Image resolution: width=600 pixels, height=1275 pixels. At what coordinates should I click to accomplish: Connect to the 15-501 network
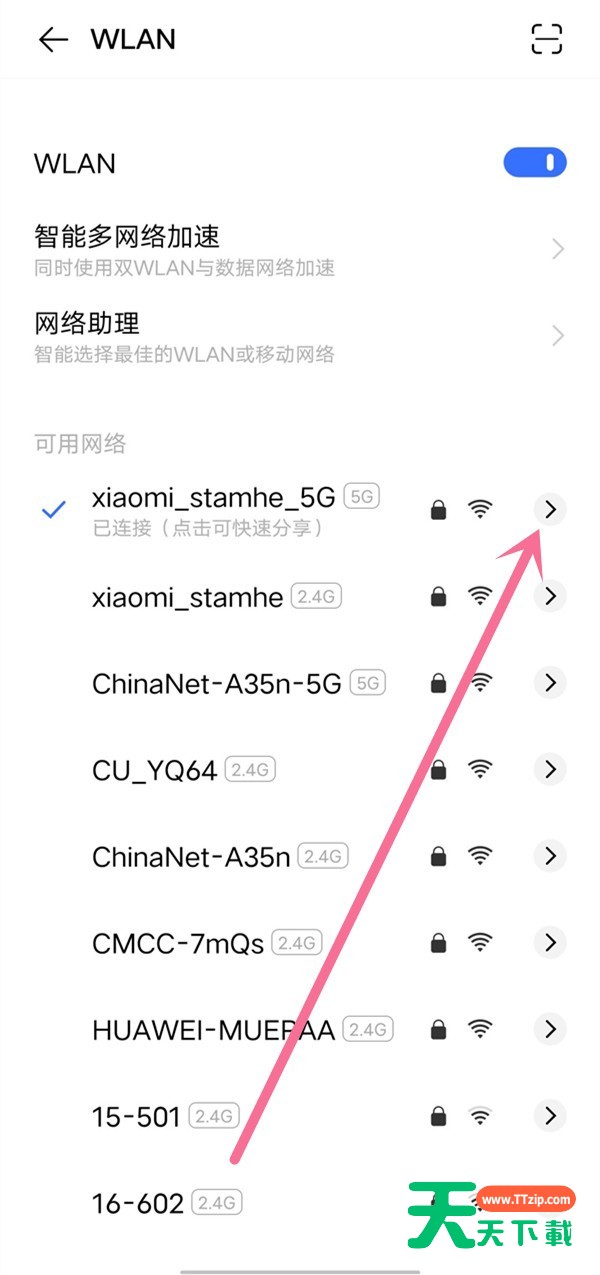pyautogui.click(x=136, y=1116)
